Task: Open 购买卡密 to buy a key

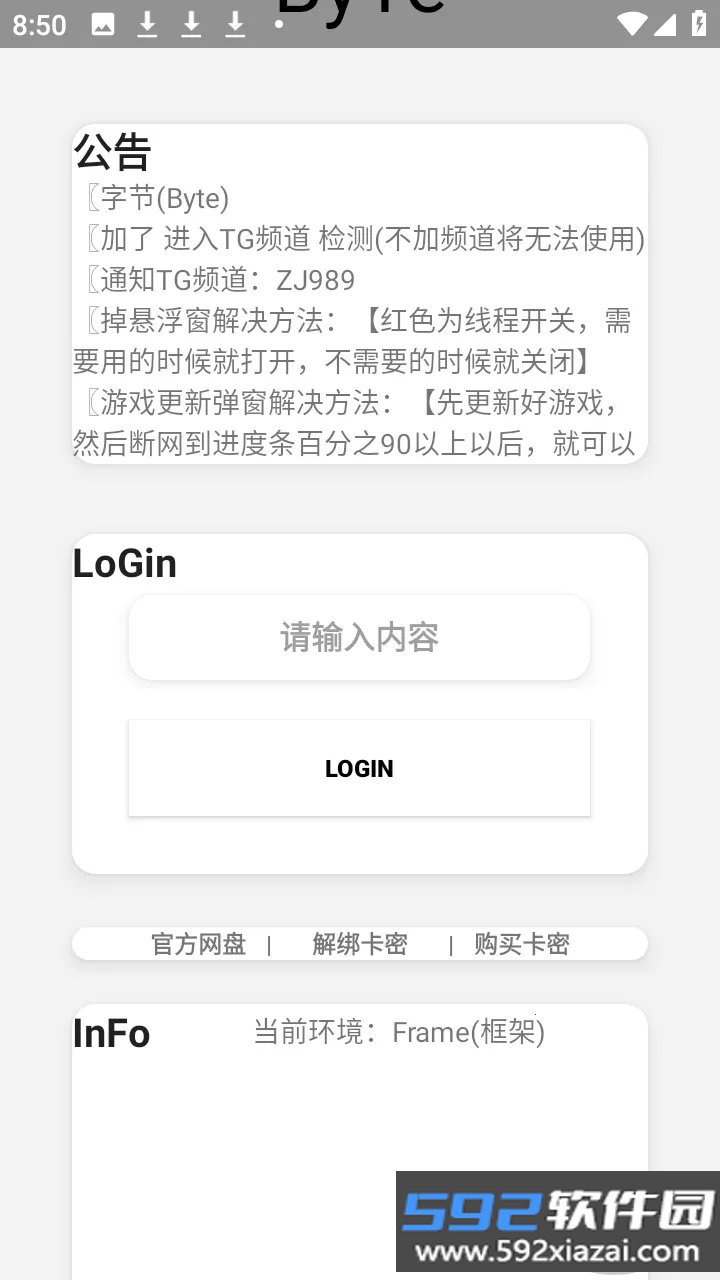Action: (522, 944)
